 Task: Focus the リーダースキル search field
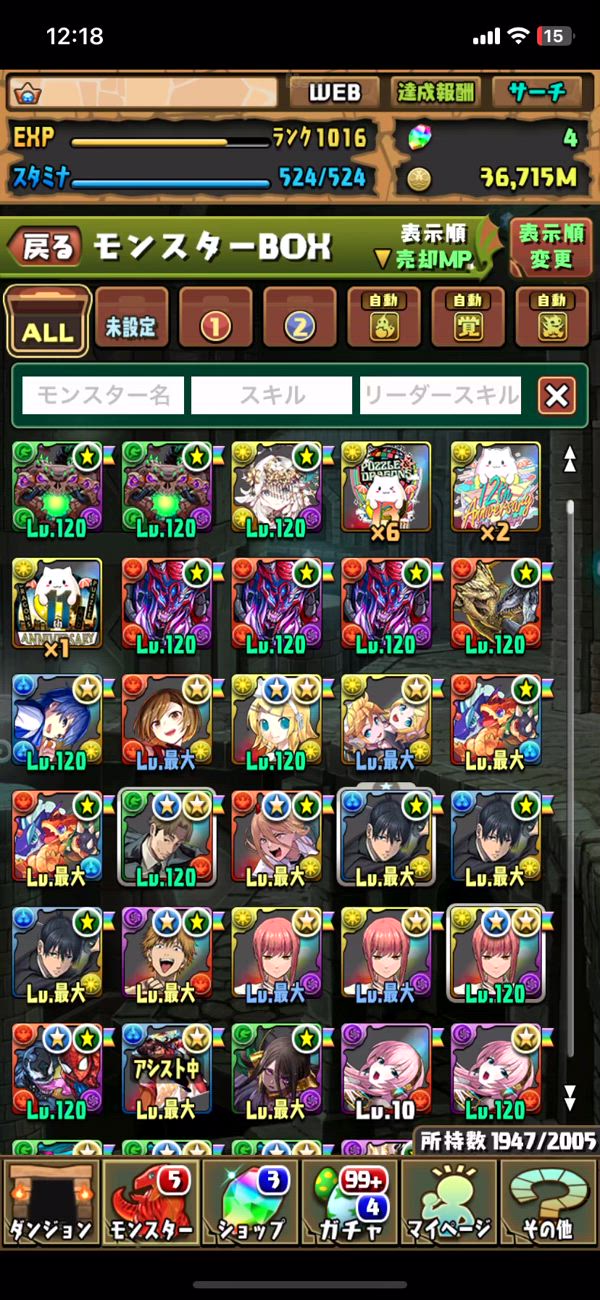click(440, 396)
